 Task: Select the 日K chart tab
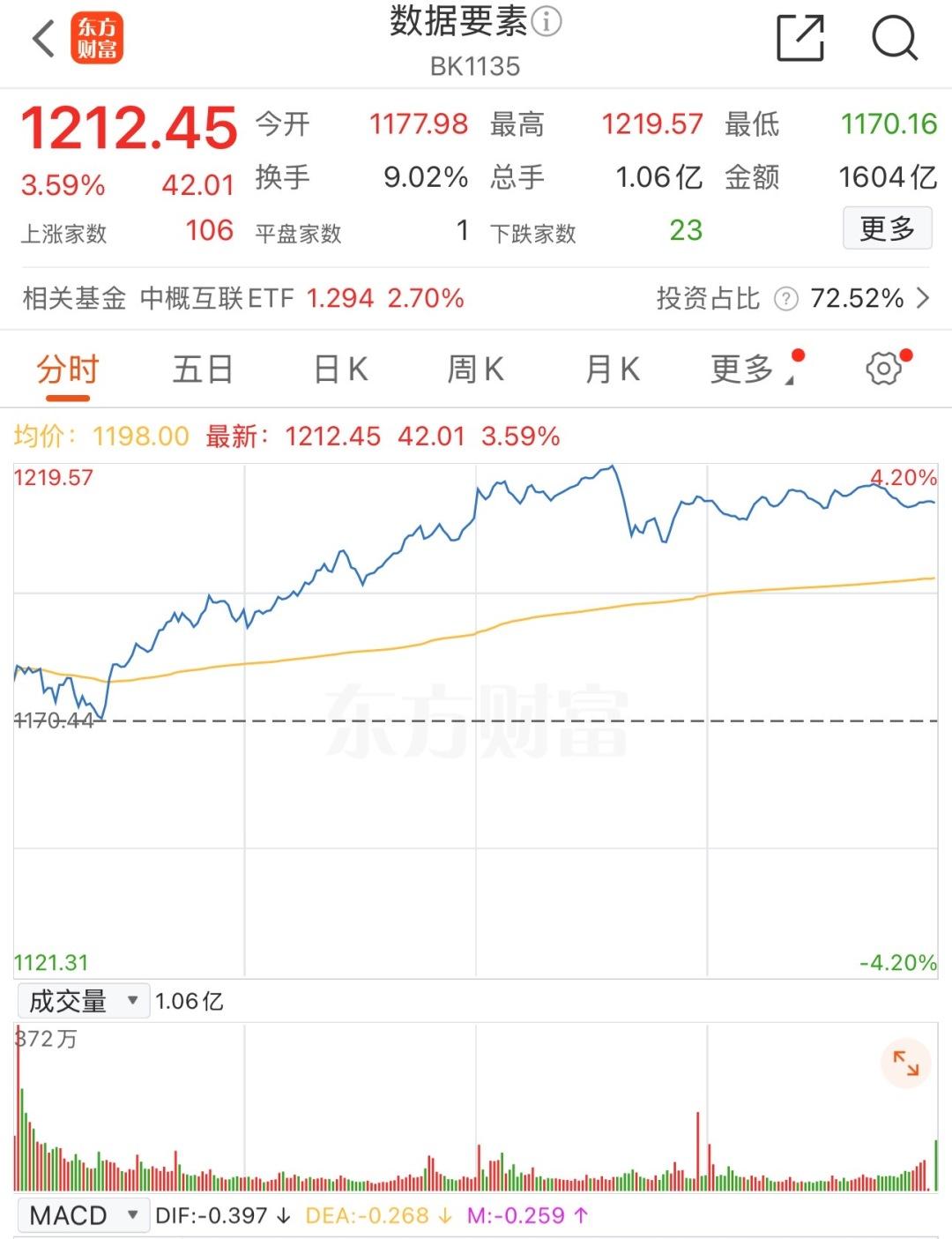pyautogui.click(x=341, y=369)
